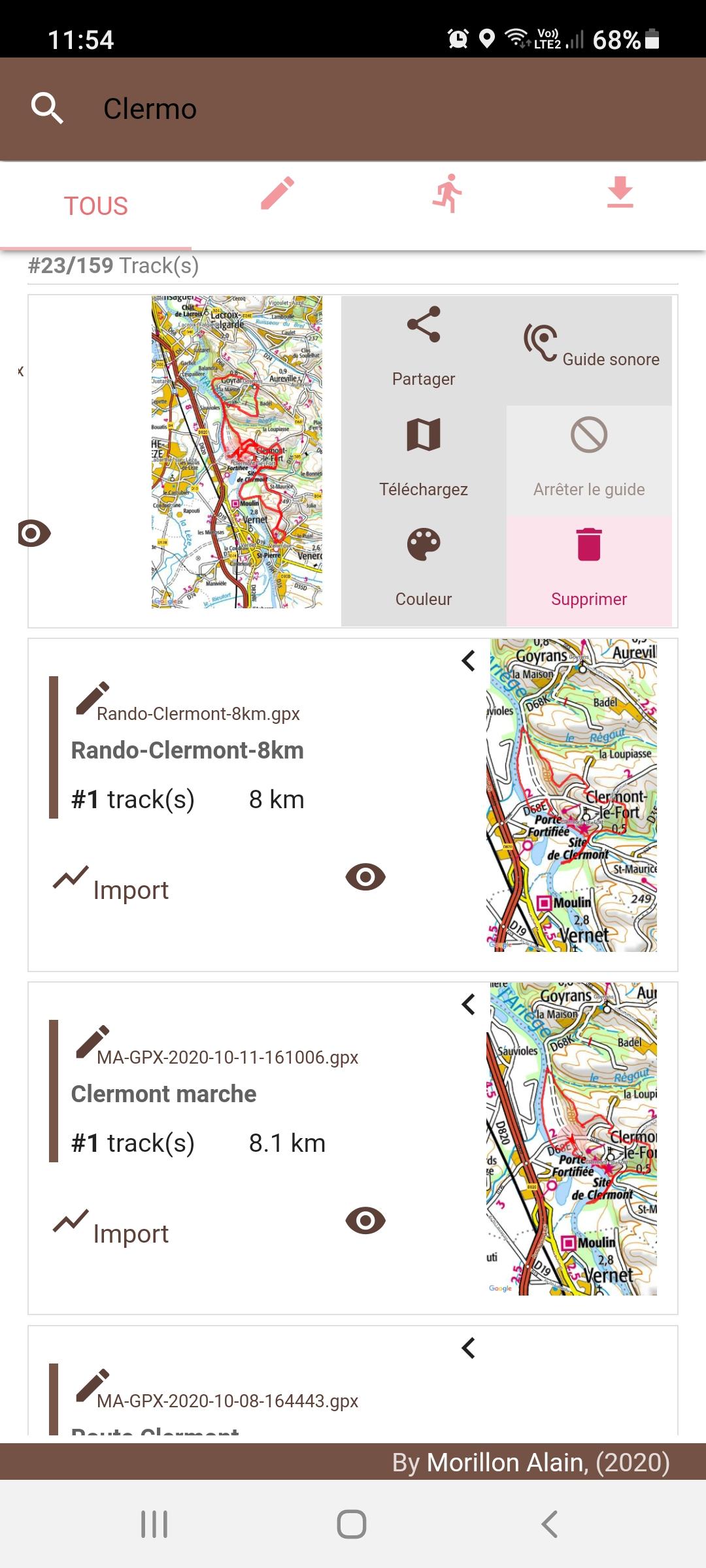Viewport: 706px width, 1568px height.
Task: Switch to the TOUS tab
Action: point(95,206)
